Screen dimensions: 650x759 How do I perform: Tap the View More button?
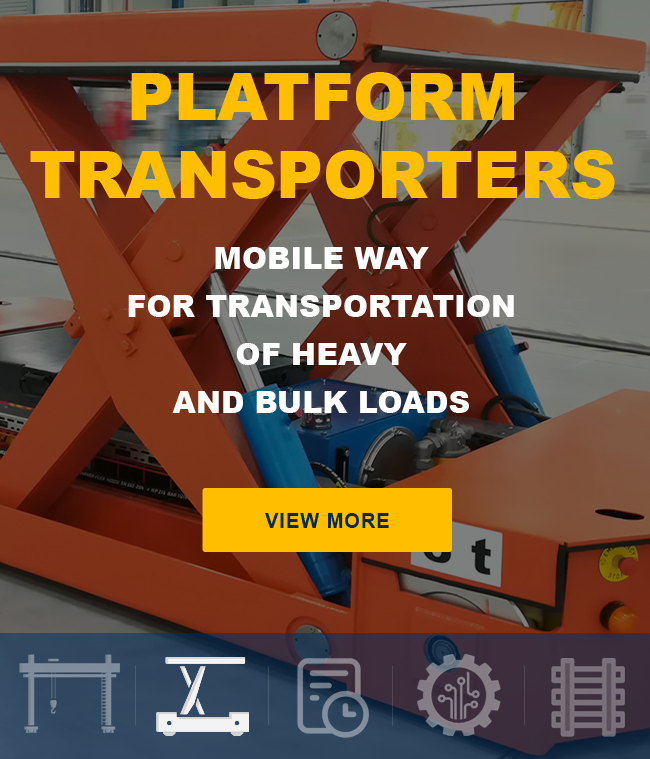[x=327, y=520]
